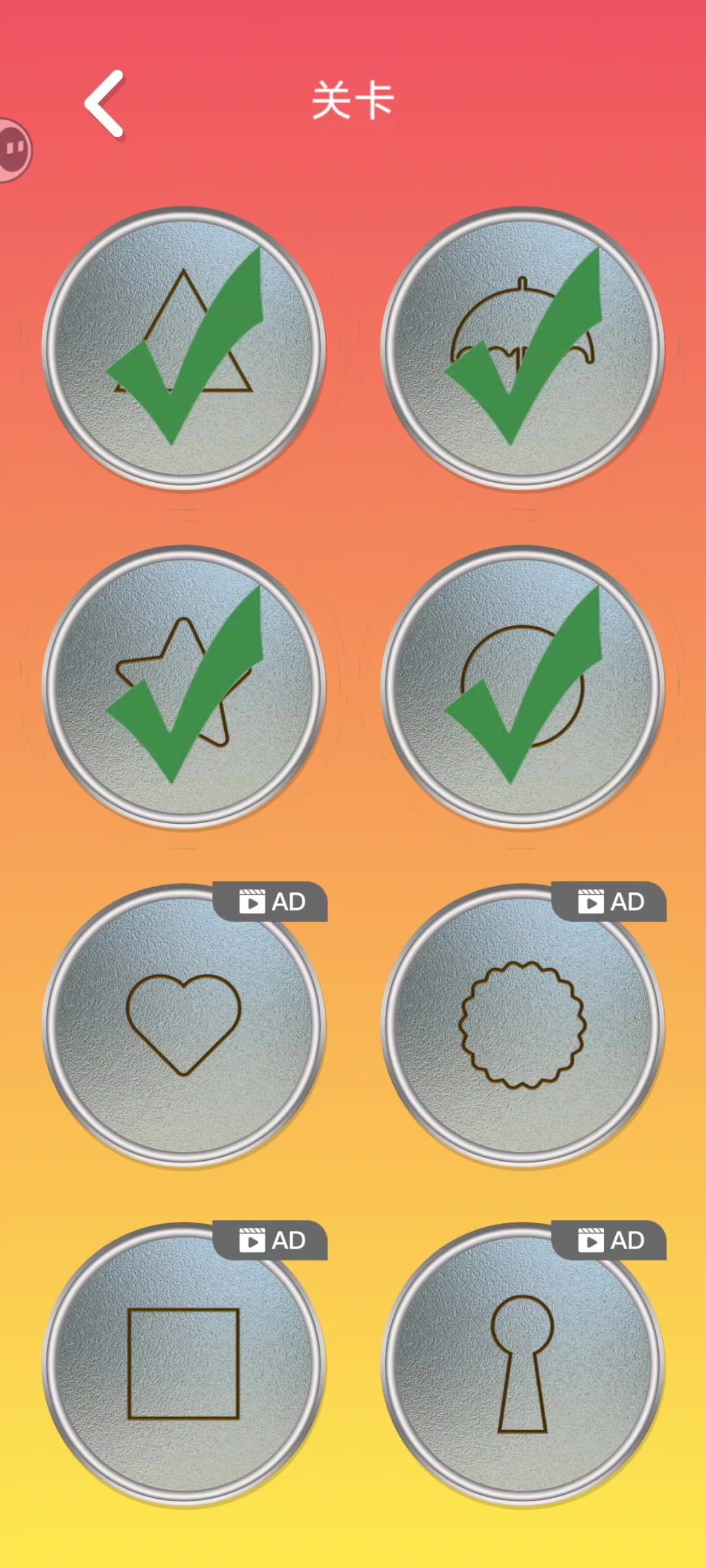Unlock the heart level via ad
Viewport: 706px width, 1568px height.
point(184,1025)
